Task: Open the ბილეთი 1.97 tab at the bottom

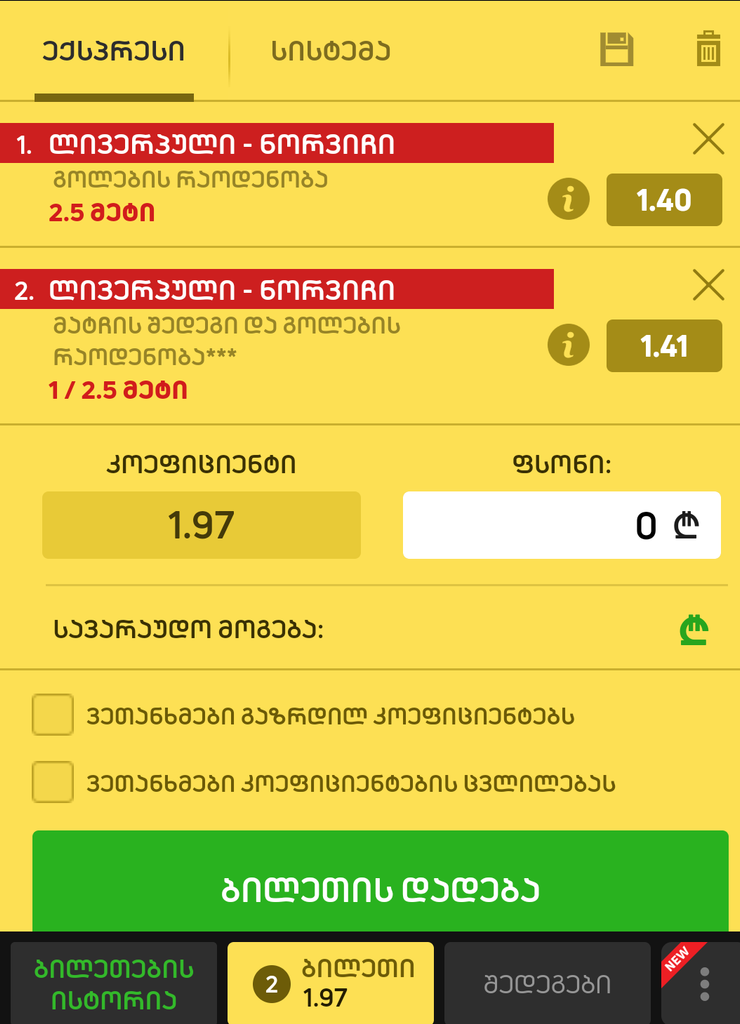Action: click(x=330, y=983)
